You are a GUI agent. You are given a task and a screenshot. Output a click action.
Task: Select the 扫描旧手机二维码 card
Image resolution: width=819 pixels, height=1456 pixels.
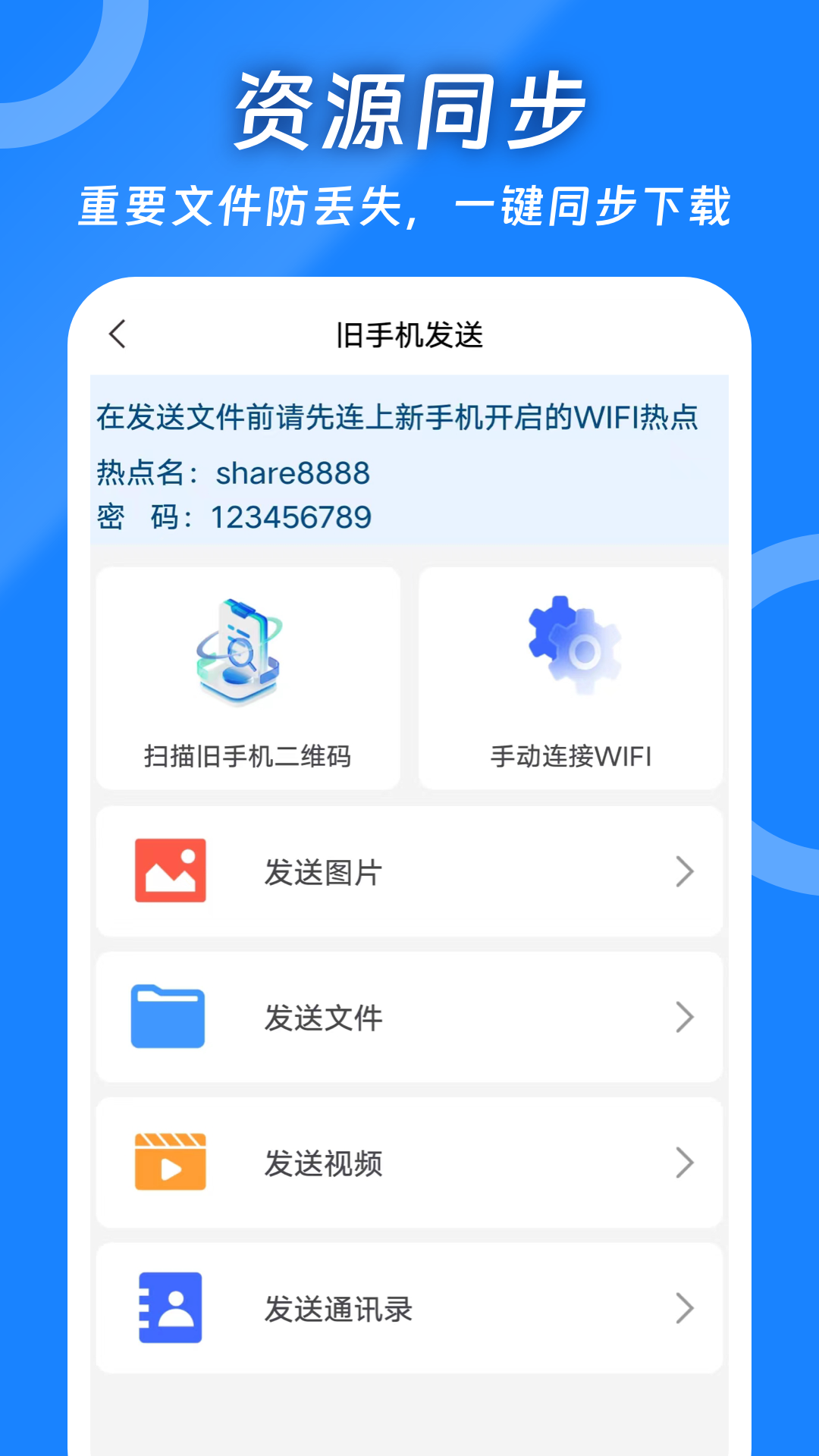pos(249,675)
